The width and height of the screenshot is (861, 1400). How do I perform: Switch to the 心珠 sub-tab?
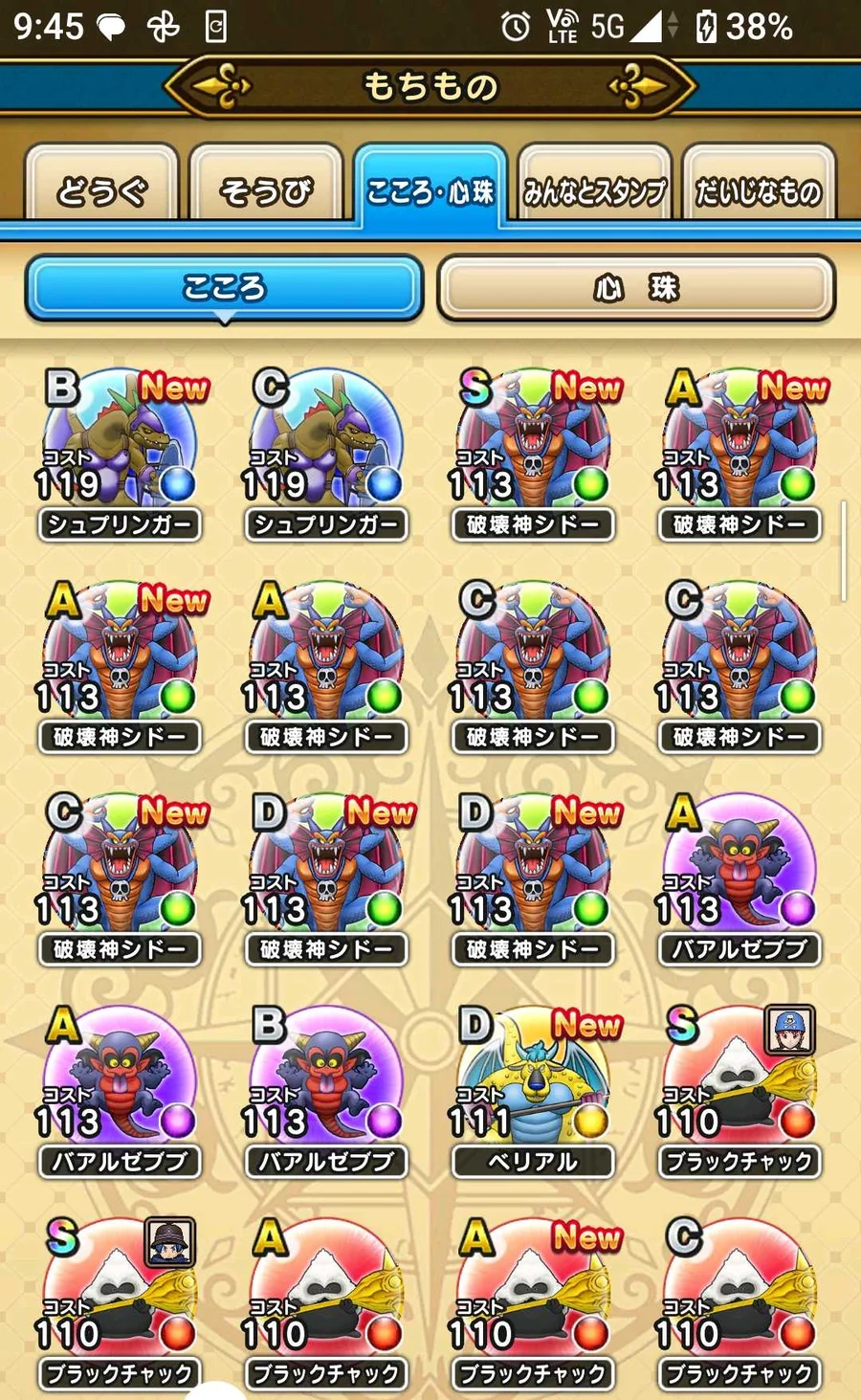point(636,287)
